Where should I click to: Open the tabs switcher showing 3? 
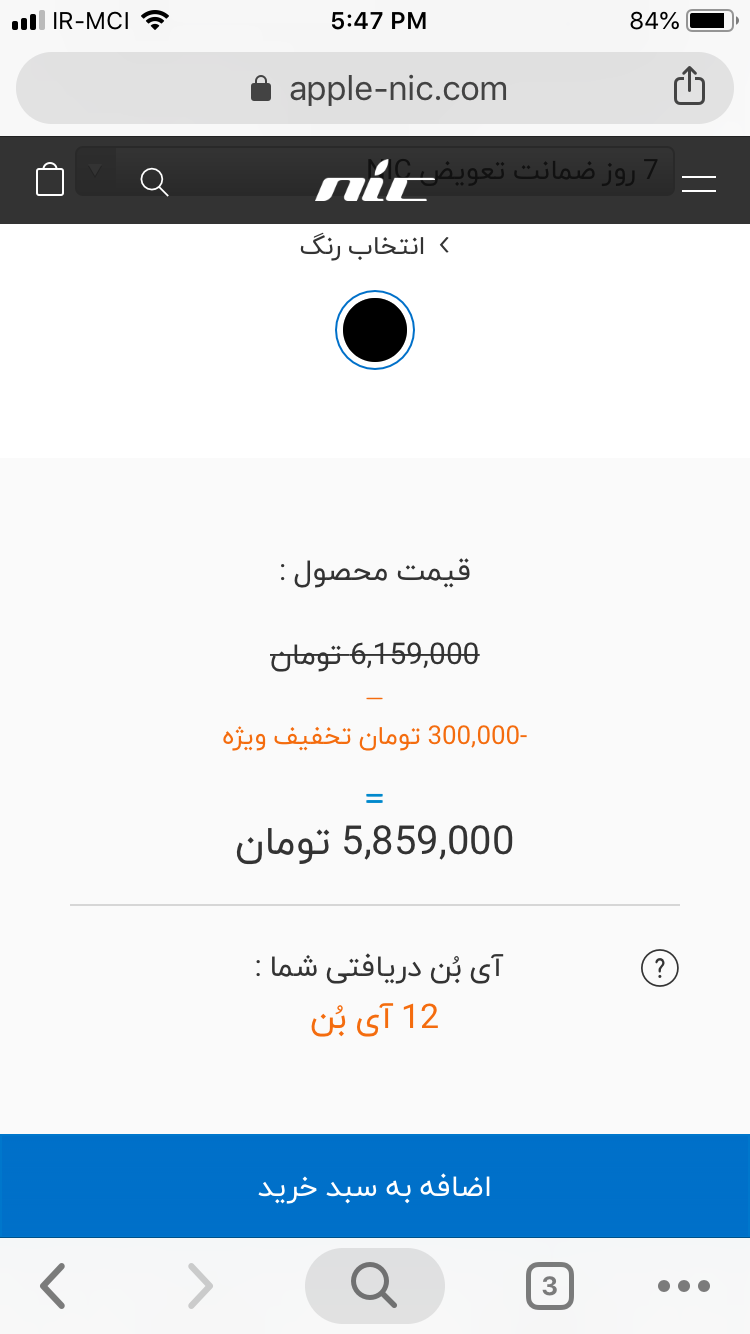(549, 1286)
